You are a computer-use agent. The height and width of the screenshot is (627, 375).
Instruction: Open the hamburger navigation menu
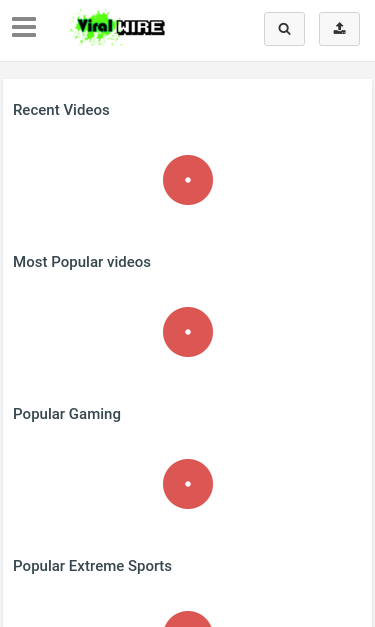pyautogui.click(x=24, y=27)
